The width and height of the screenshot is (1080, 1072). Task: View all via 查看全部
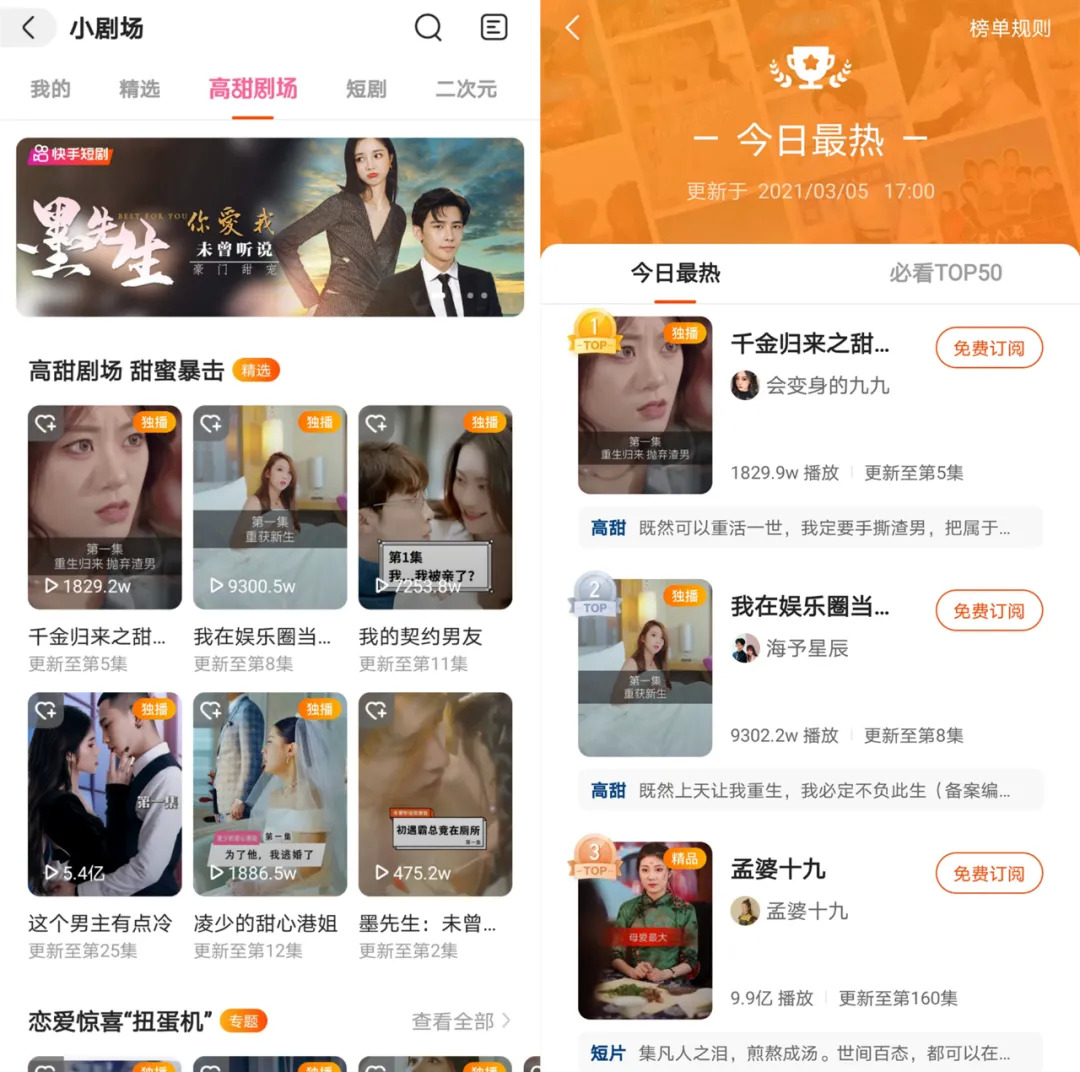[461, 1021]
